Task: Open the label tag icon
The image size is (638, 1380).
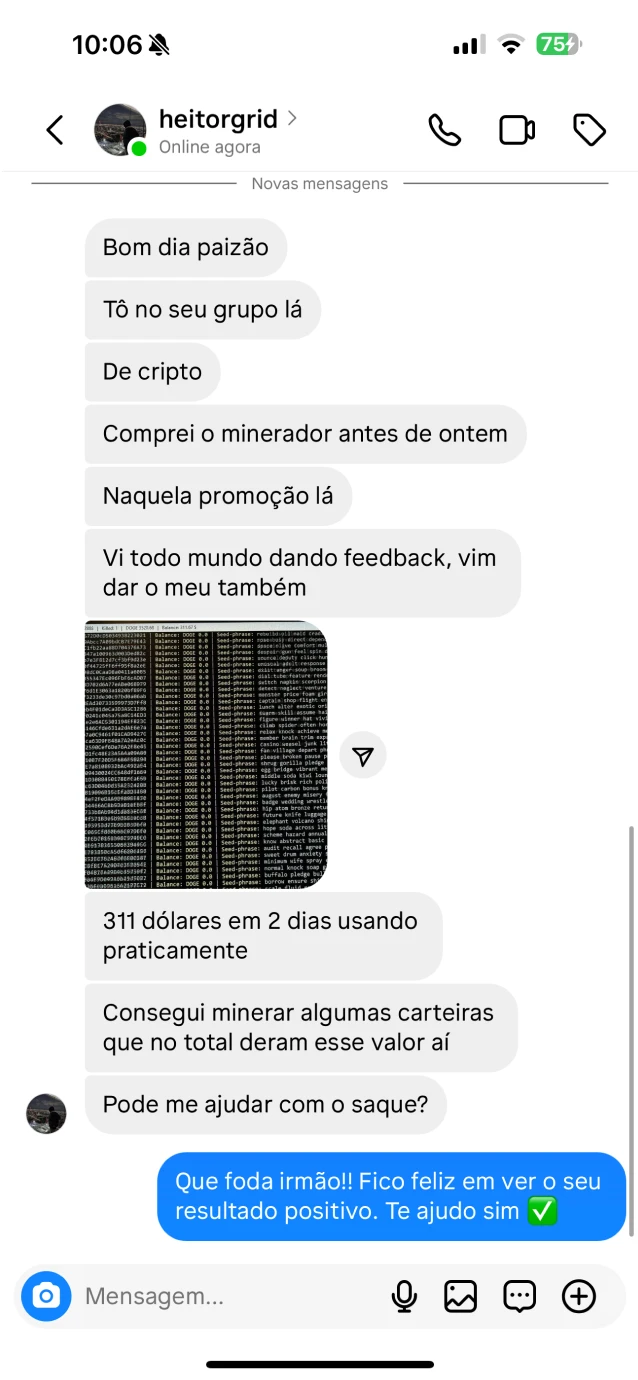Action: point(589,130)
